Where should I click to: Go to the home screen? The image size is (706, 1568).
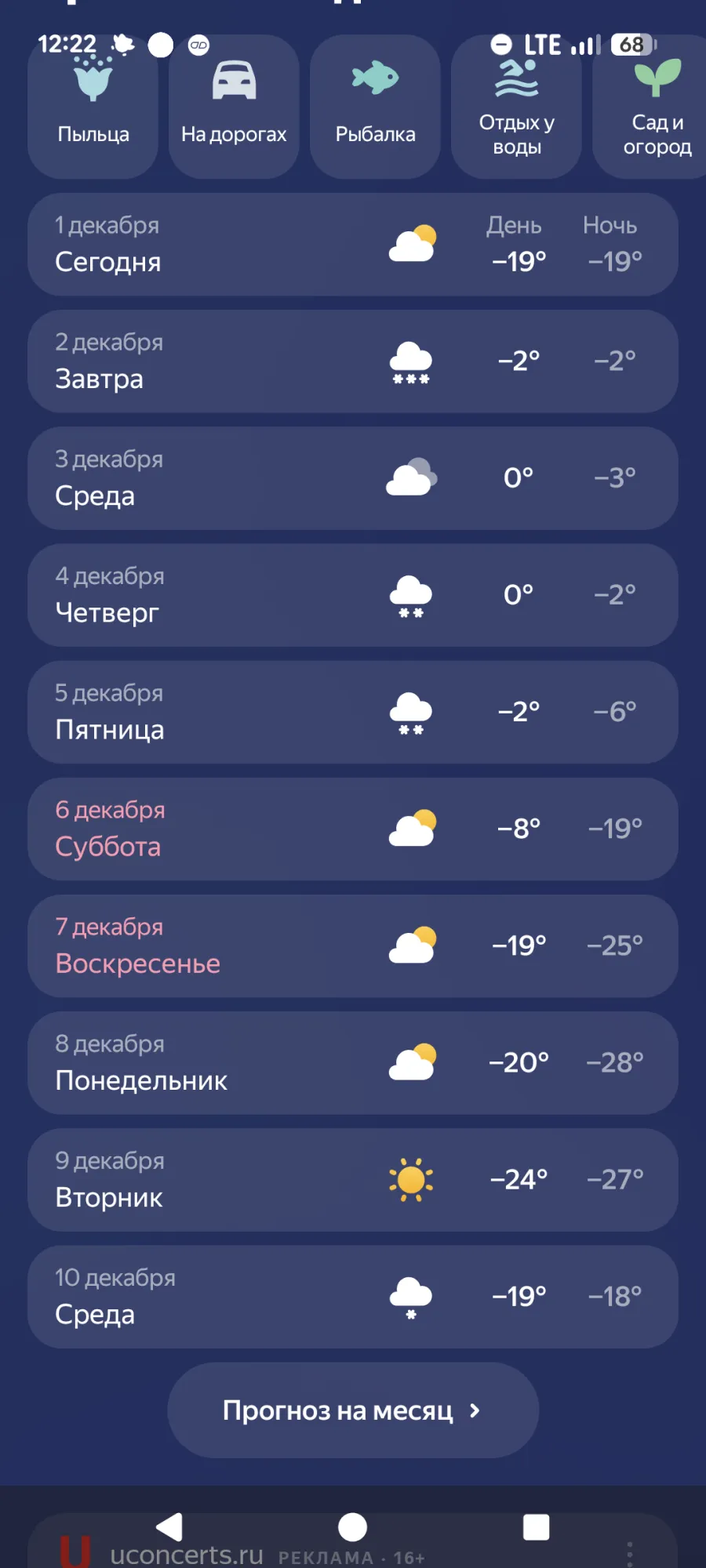(x=352, y=1526)
